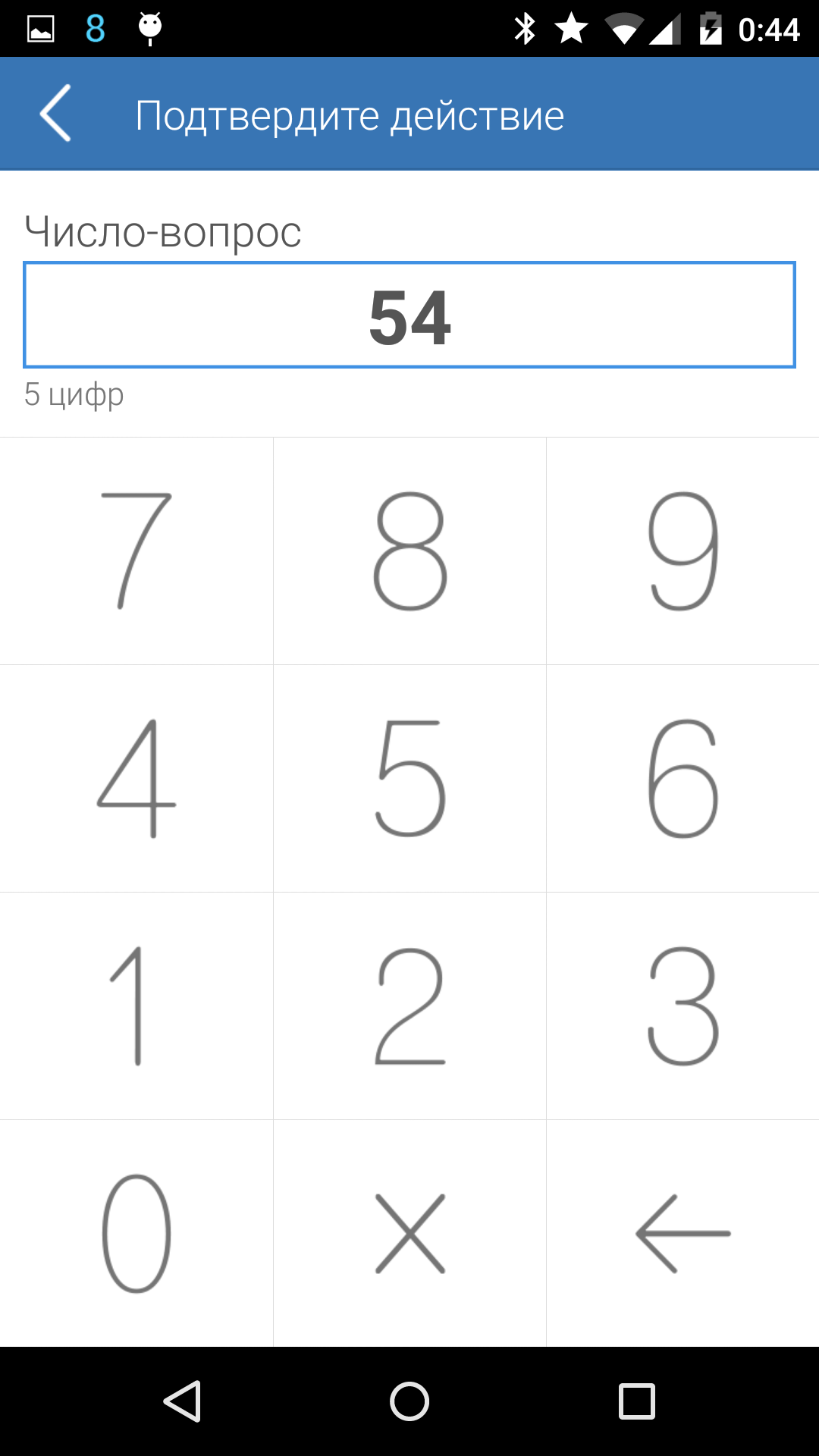Focus the Число-вопрос number field

pos(409,315)
